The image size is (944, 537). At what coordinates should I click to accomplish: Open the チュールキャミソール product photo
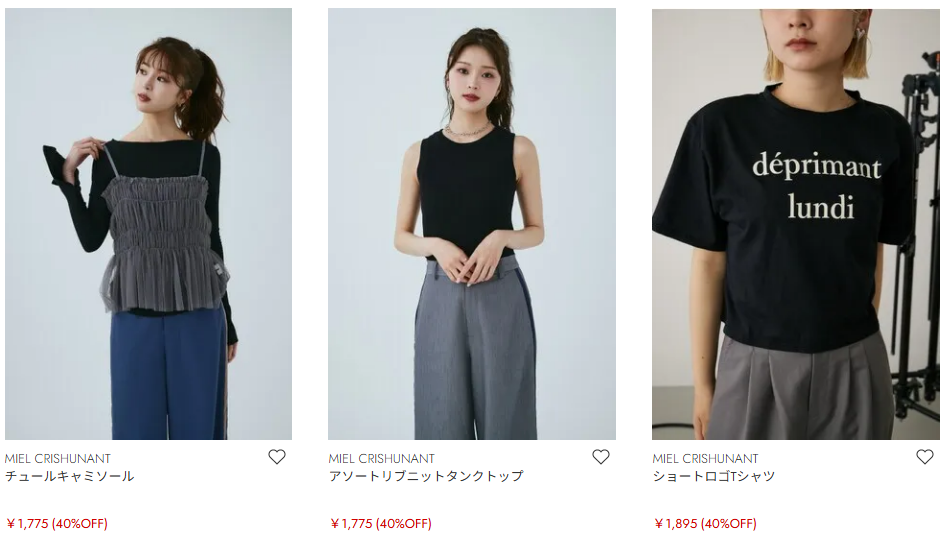148,224
